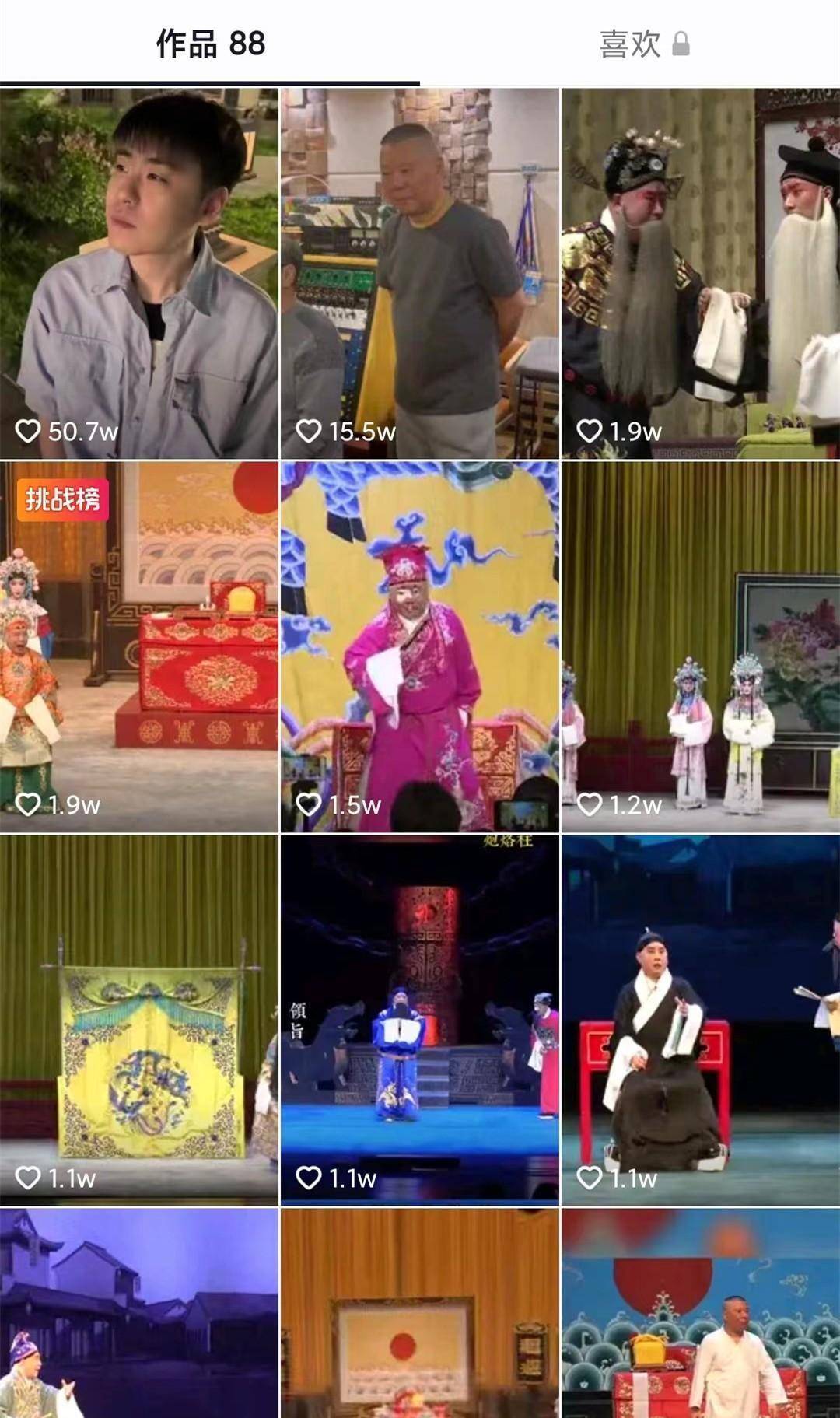Click the lock icon next to 喜欢

pyautogui.click(x=681, y=44)
